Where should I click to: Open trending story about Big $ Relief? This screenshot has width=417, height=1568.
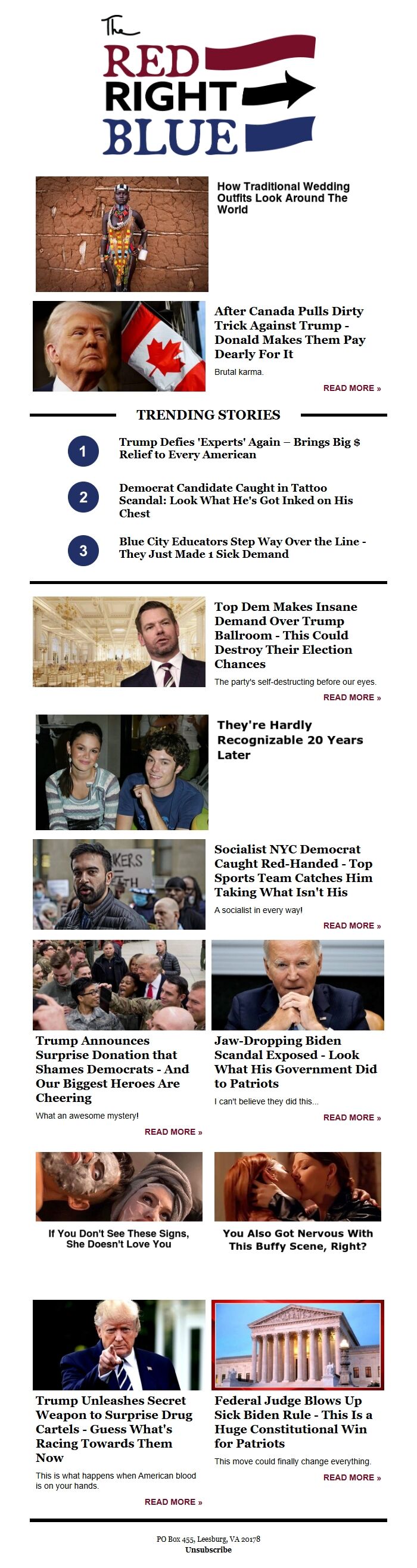(239, 448)
